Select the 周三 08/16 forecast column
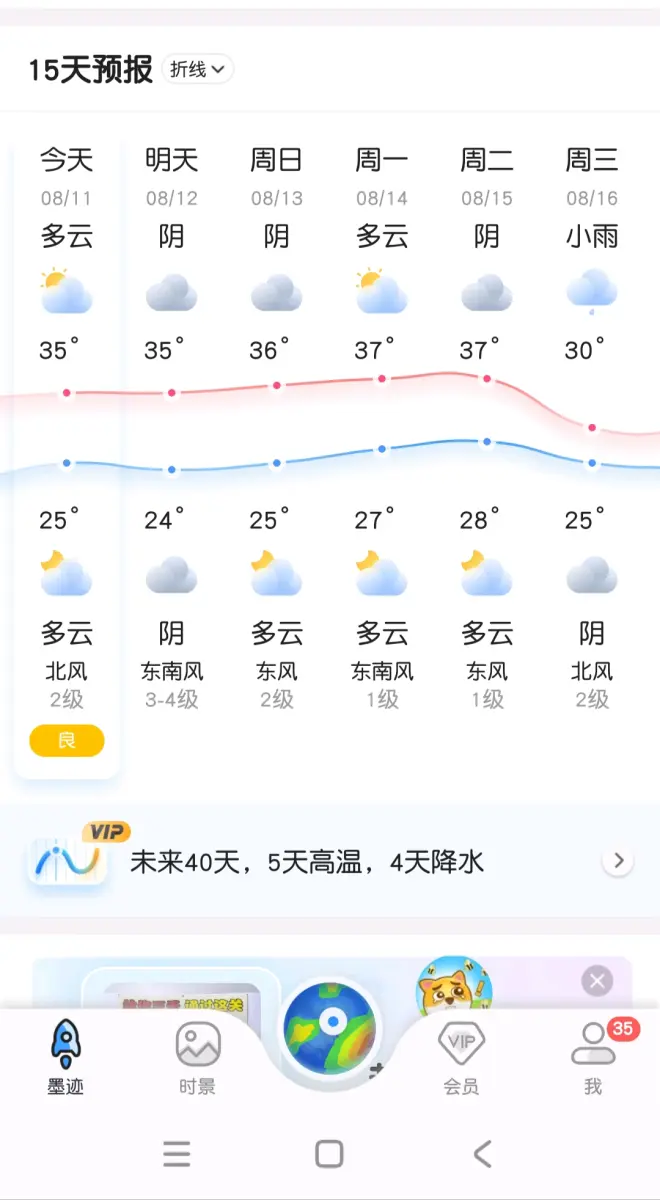The image size is (660, 1200). 592,450
